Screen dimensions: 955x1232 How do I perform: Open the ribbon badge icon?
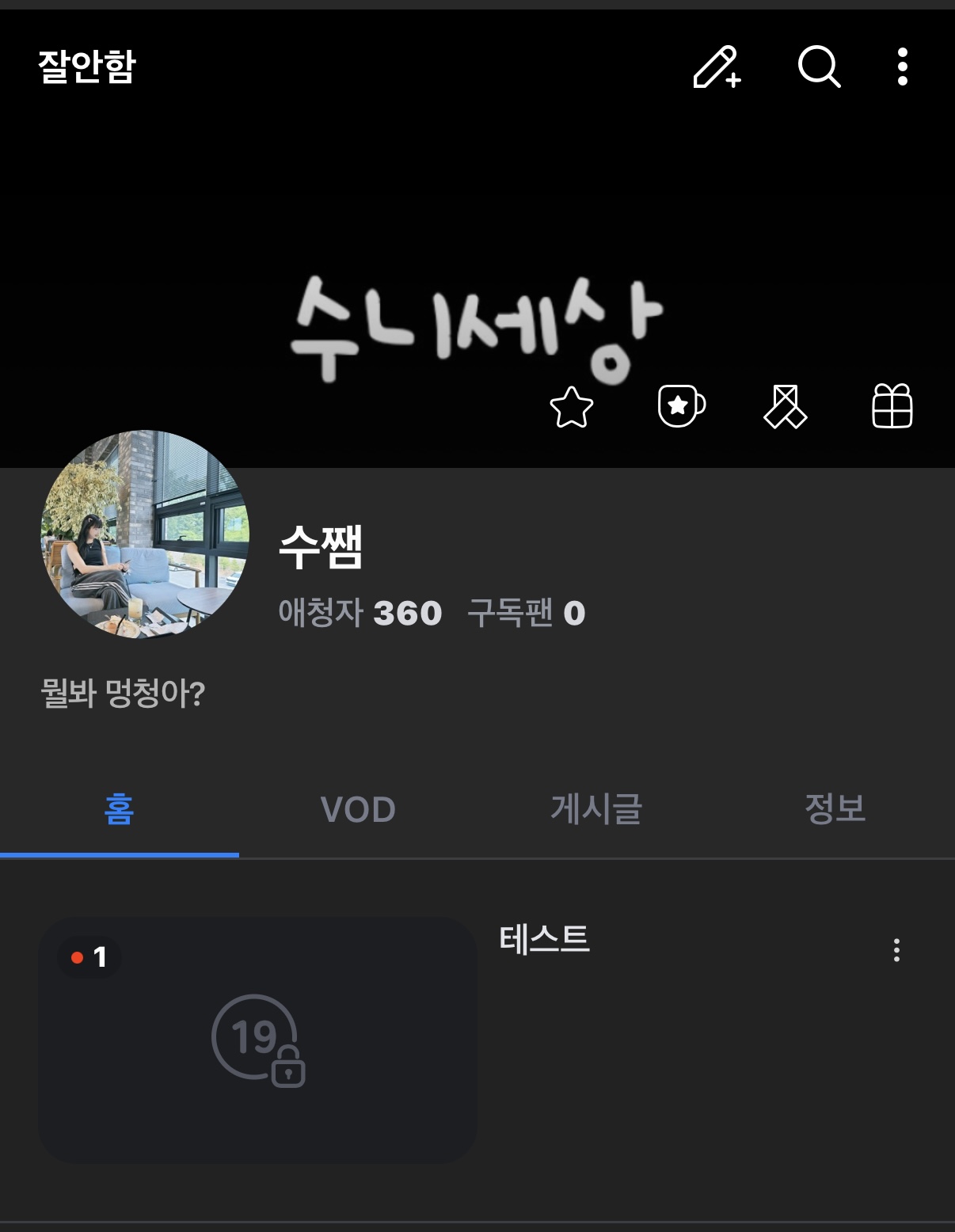(785, 407)
